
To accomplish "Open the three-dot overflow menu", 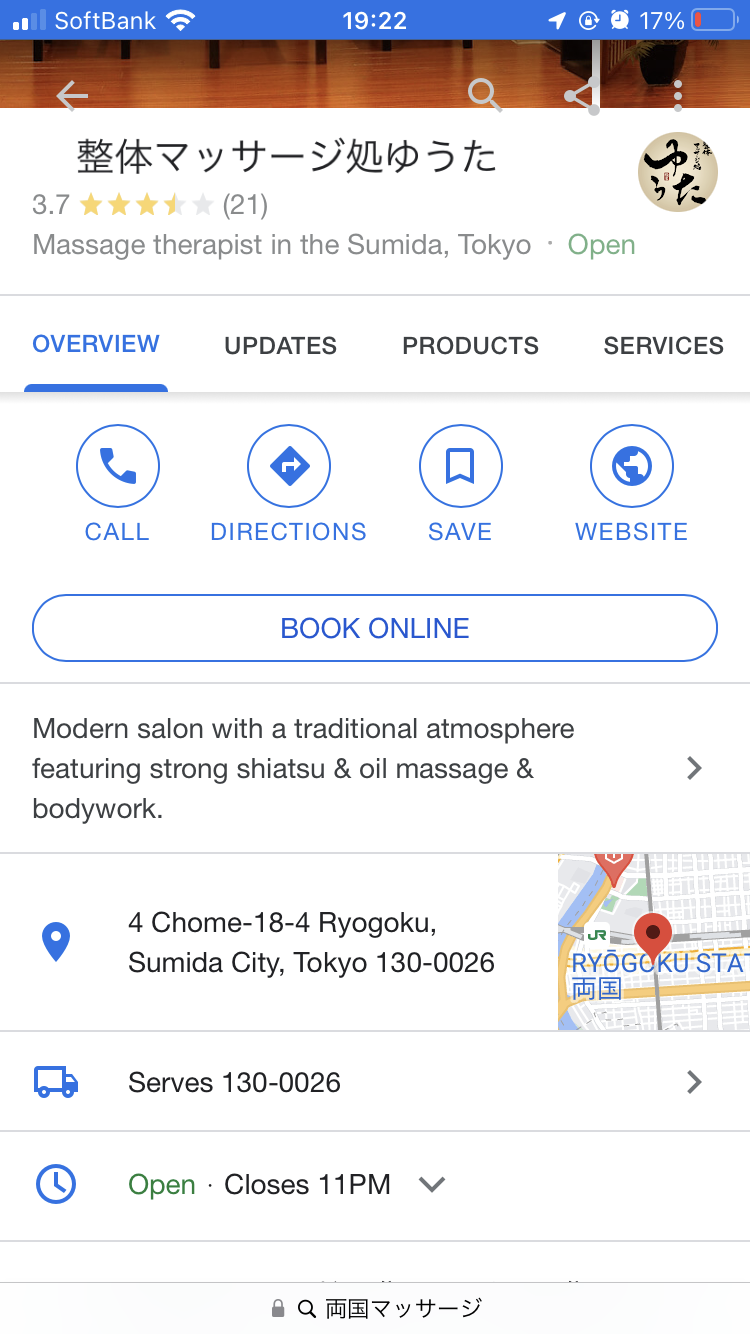I will click(678, 95).
